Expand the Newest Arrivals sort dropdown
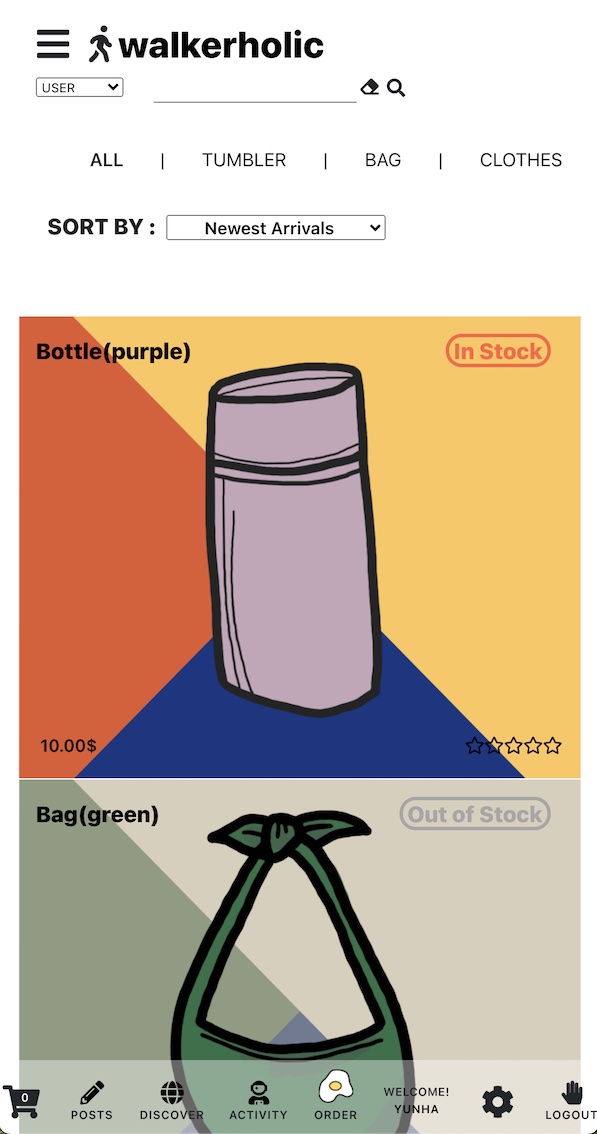The width and height of the screenshot is (597, 1134). click(276, 228)
